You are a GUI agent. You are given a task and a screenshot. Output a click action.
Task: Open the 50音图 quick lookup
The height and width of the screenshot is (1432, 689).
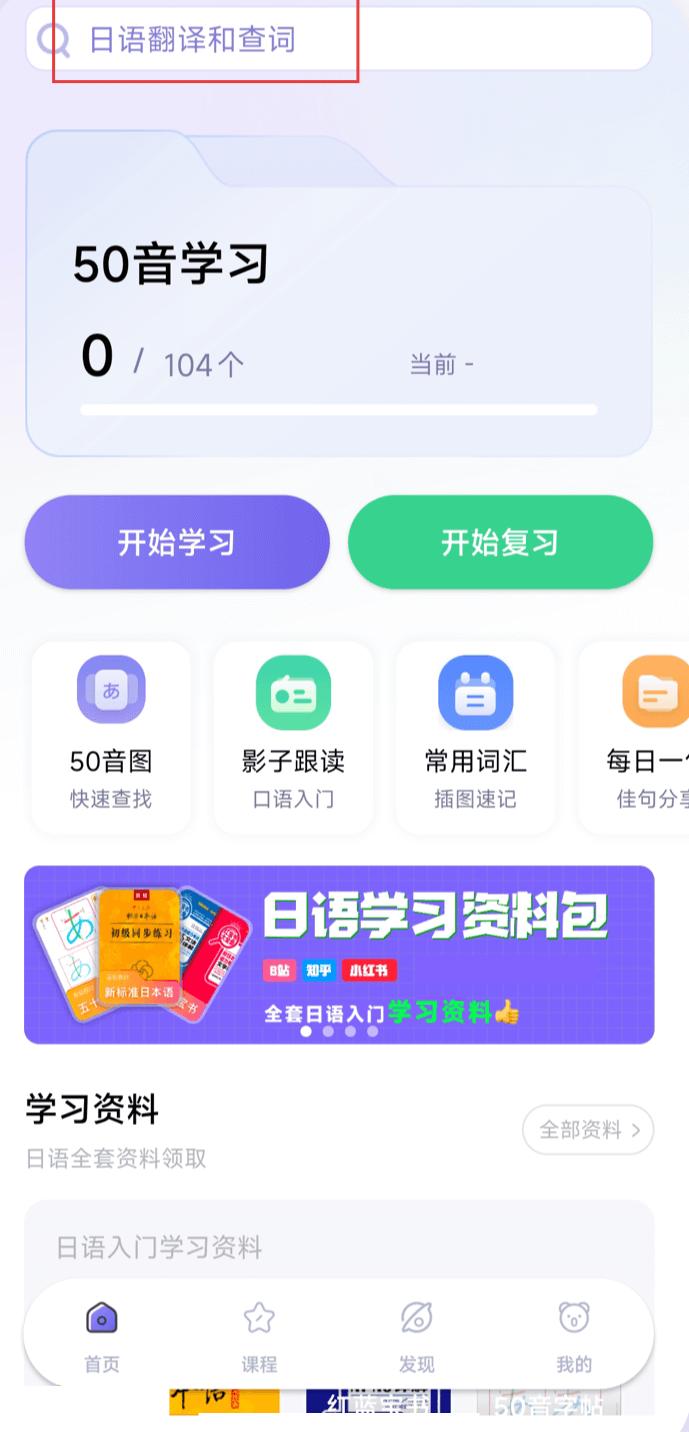pos(111,737)
